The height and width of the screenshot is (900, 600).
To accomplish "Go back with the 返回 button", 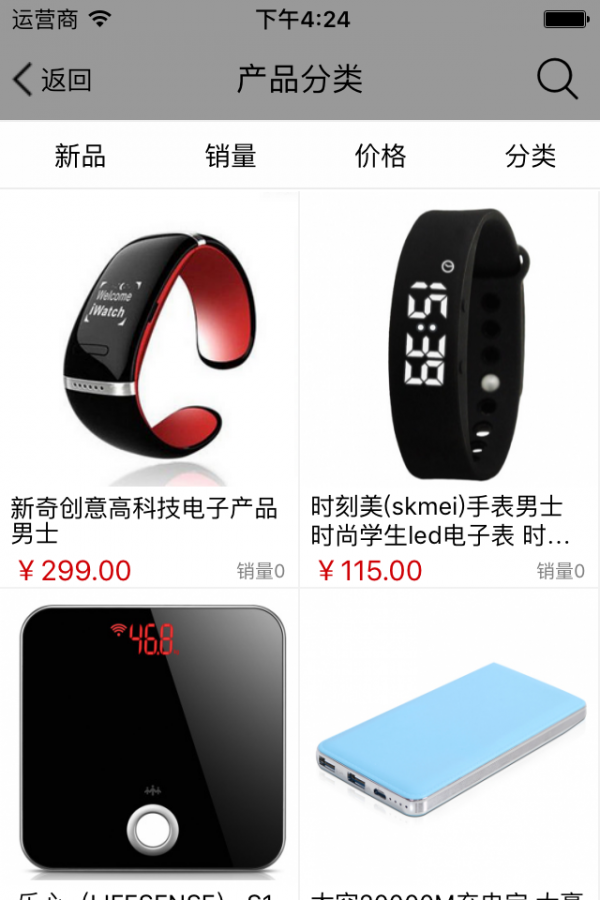I will 52,80.
